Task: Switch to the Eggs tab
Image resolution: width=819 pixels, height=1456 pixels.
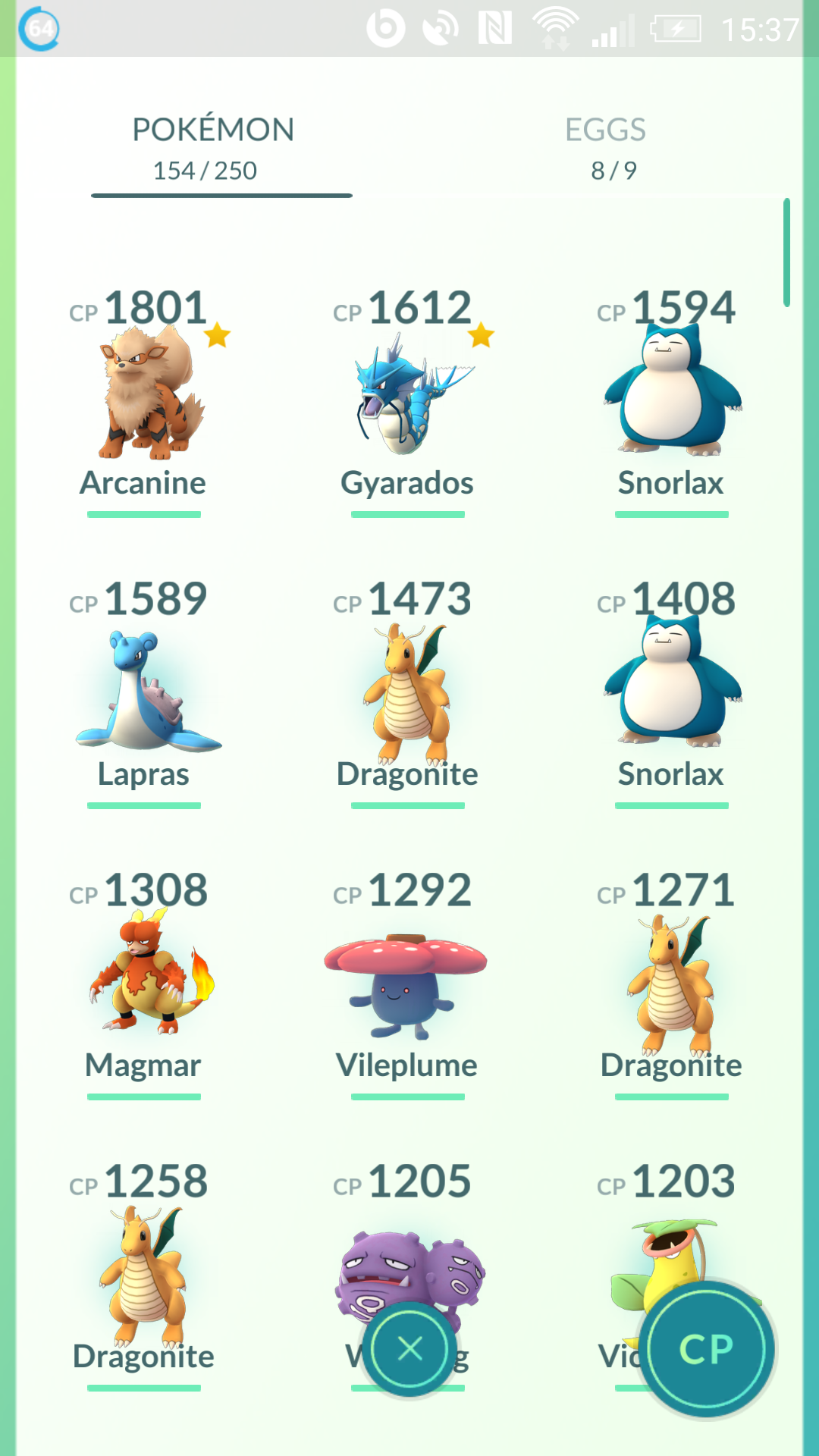Action: [x=606, y=149]
